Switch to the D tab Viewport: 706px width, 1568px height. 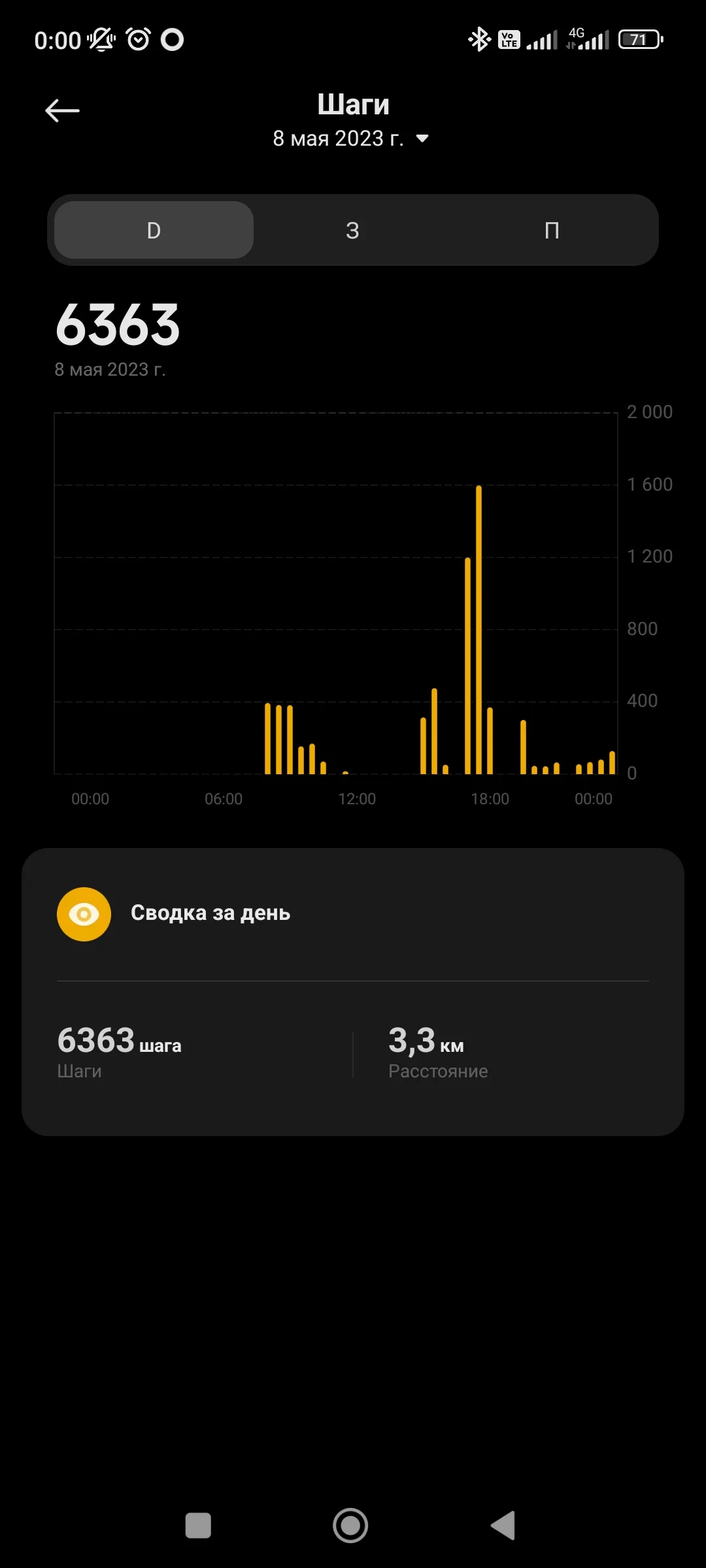pyautogui.click(x=152, y=230)
